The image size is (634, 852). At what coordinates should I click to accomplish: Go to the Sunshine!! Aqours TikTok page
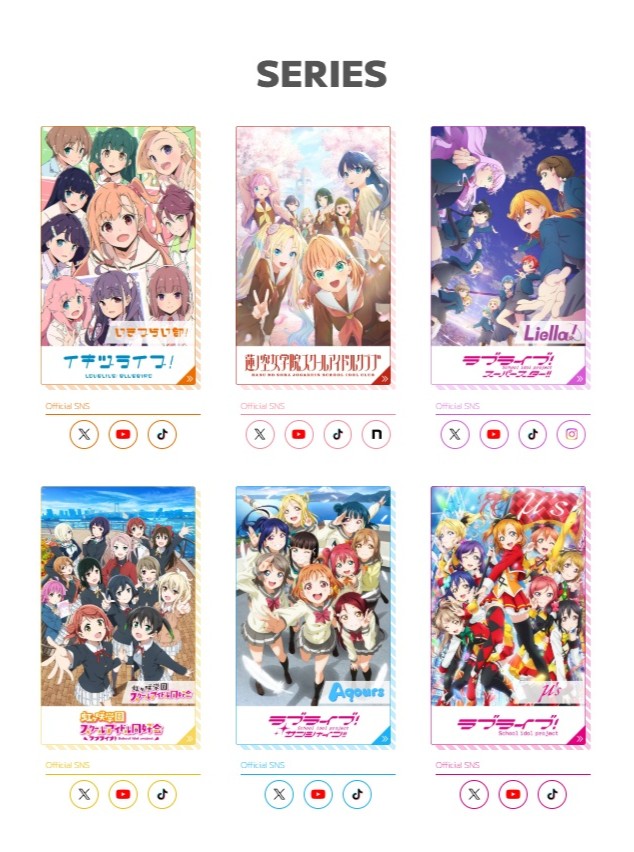[357, 794]
